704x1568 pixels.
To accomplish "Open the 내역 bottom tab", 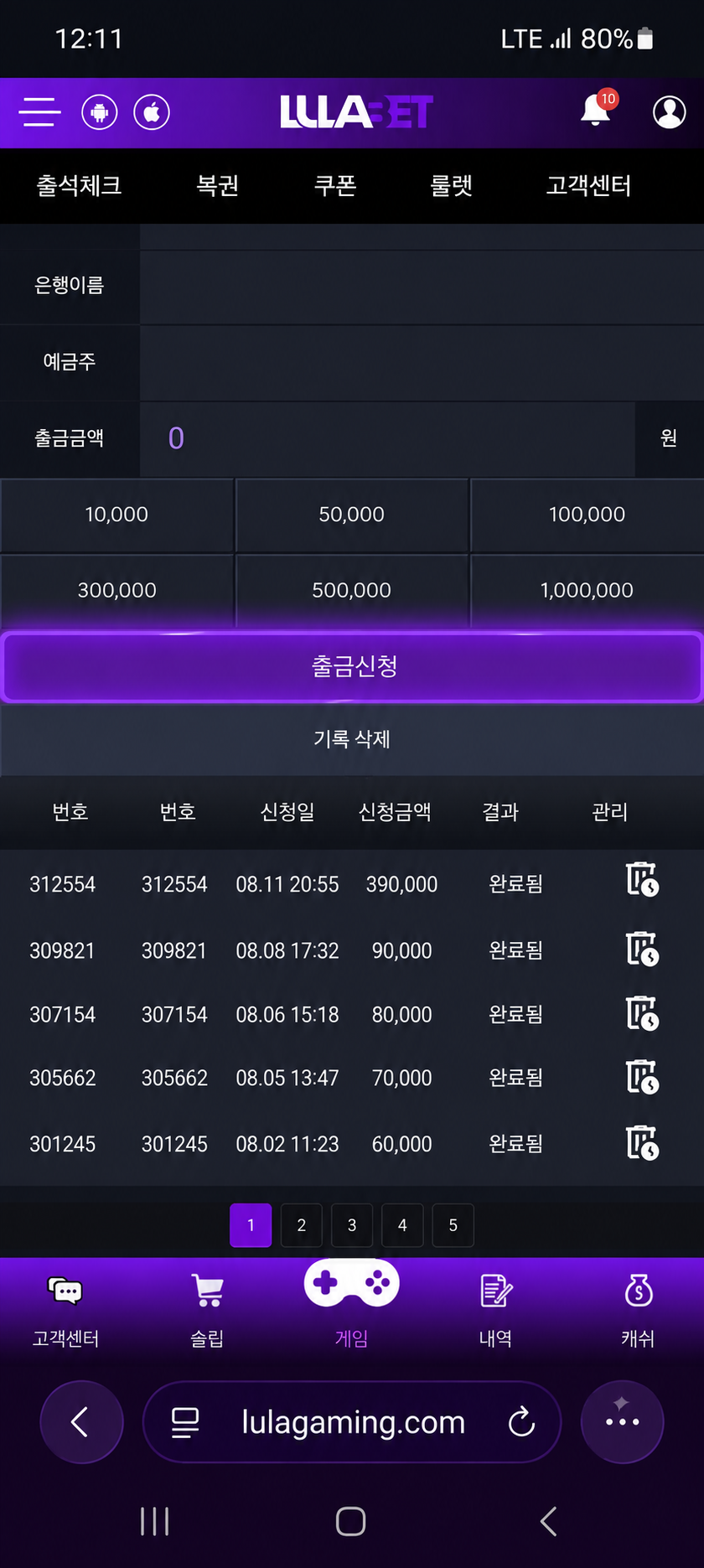I will (495, 1311).
